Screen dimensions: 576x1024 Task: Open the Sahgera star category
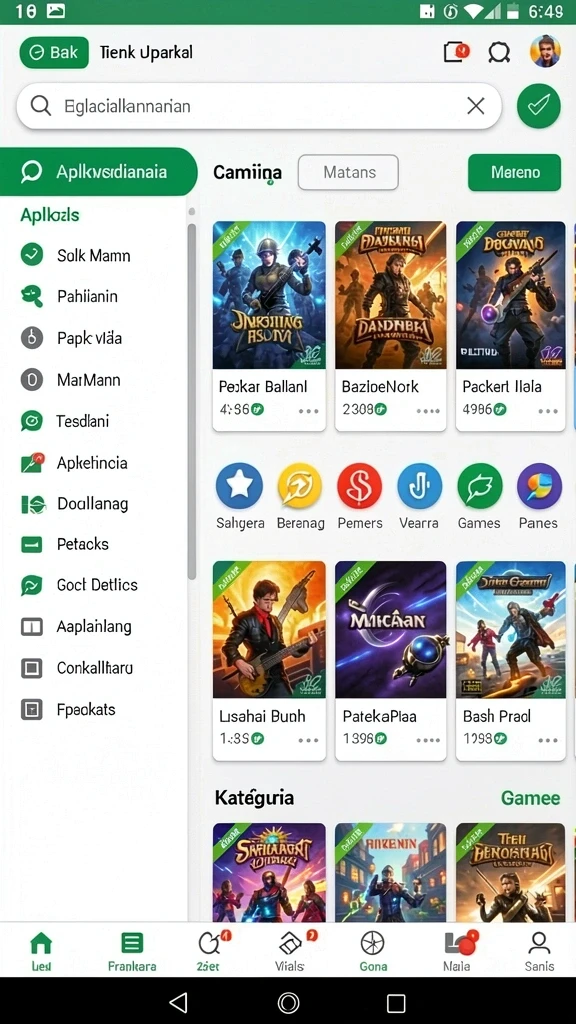tap(240, 496)
